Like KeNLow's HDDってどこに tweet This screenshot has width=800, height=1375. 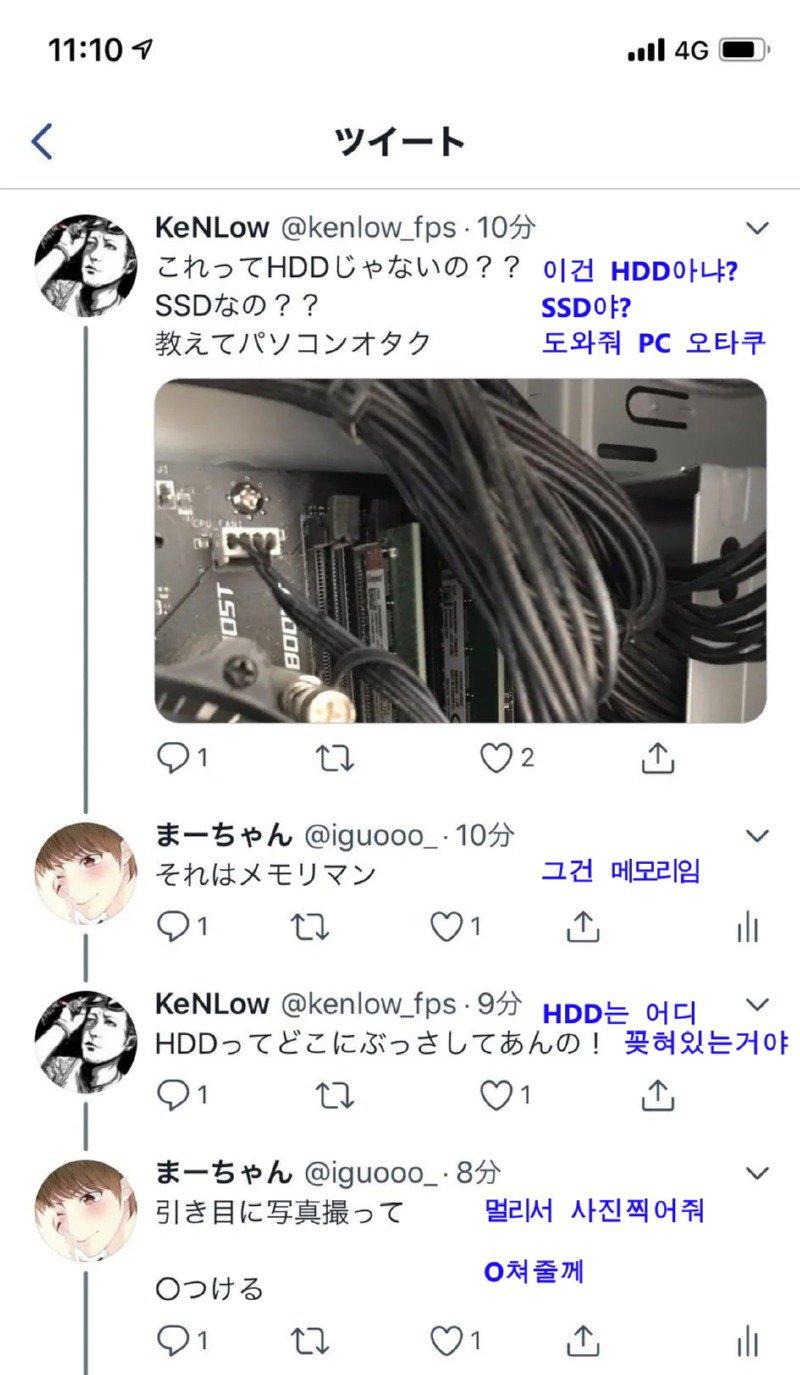[496, 1096]
